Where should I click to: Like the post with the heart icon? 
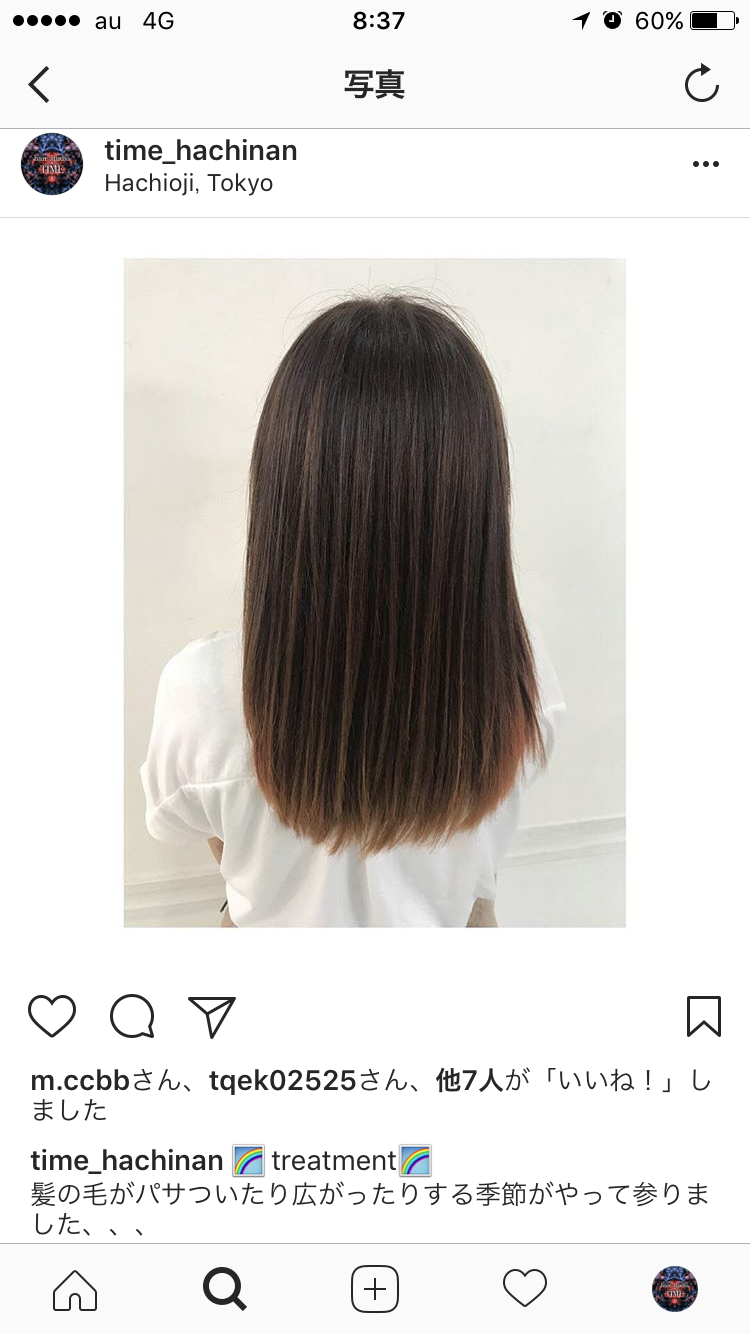click(52, 1016)
